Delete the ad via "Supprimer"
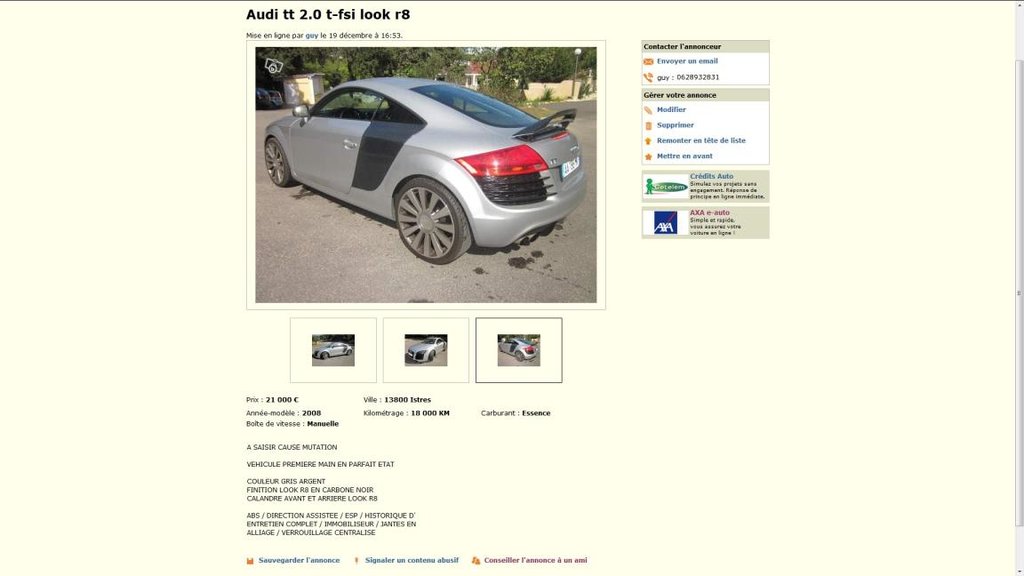This screenshot has height=576, width=1024. click(675, 125)
